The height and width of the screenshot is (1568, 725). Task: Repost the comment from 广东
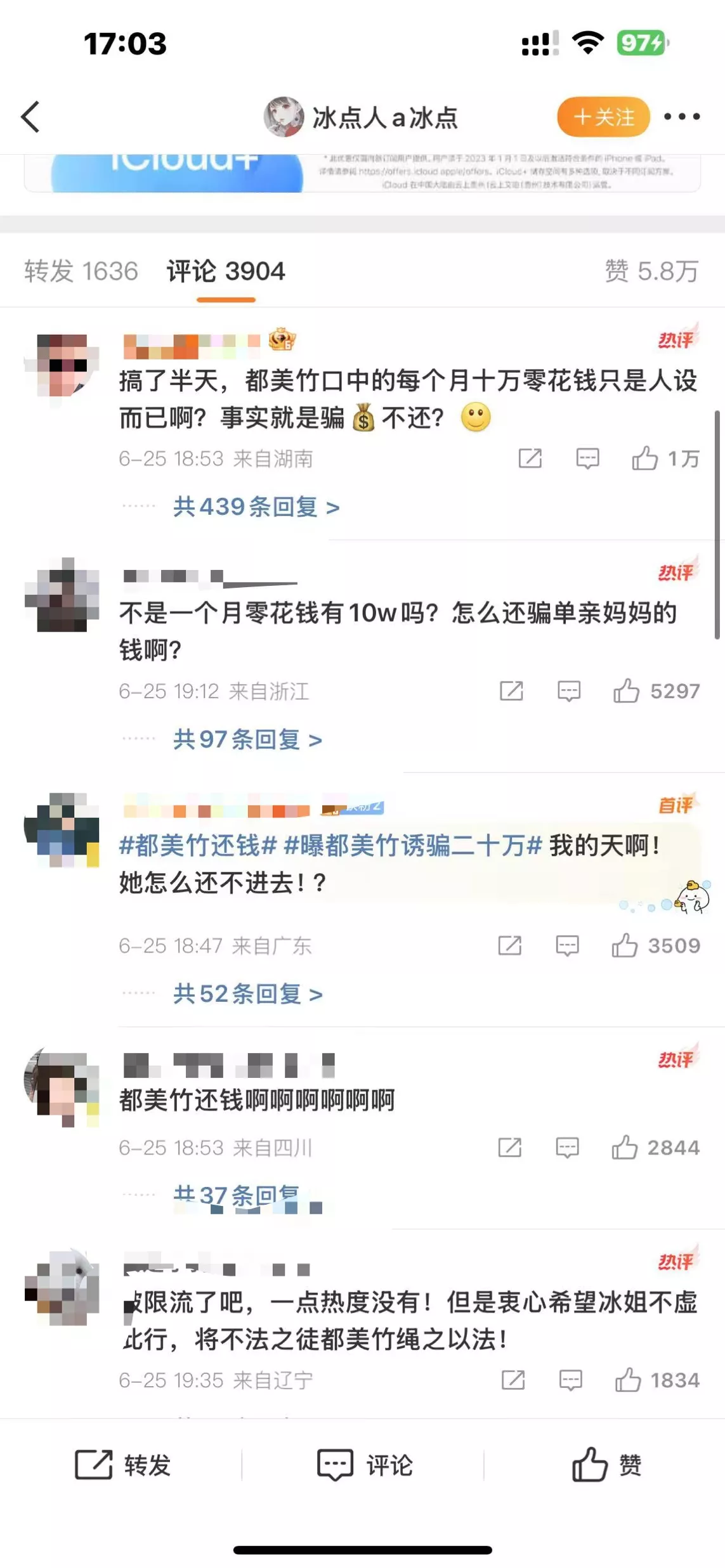click(510, 945)
